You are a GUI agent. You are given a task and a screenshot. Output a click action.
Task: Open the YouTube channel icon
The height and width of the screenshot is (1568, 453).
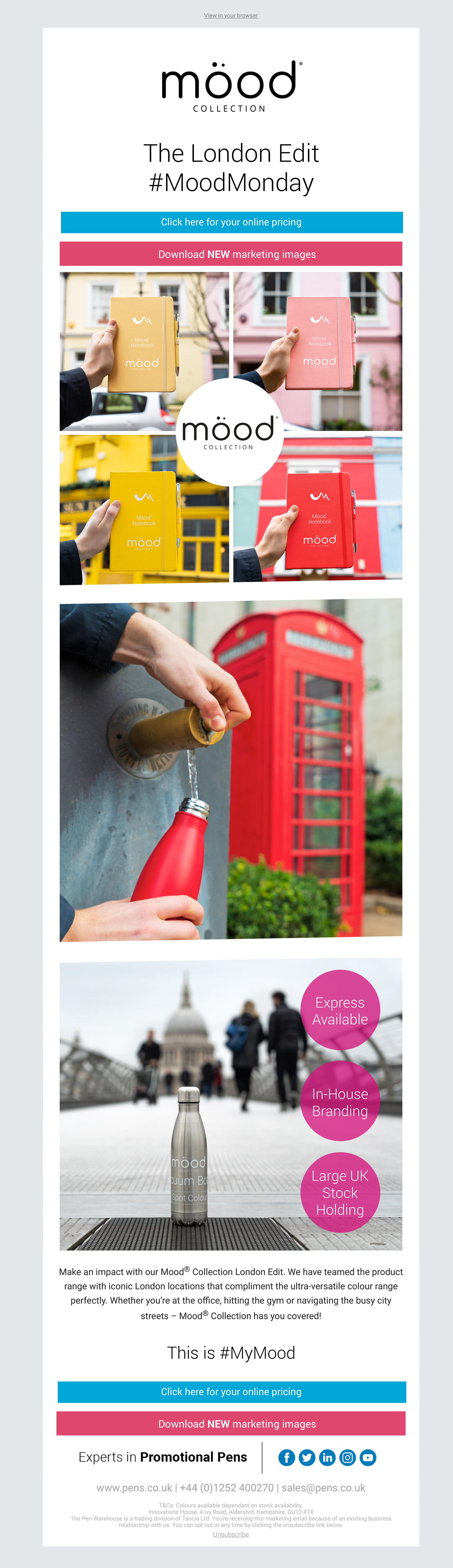(x=367, y=1457)
